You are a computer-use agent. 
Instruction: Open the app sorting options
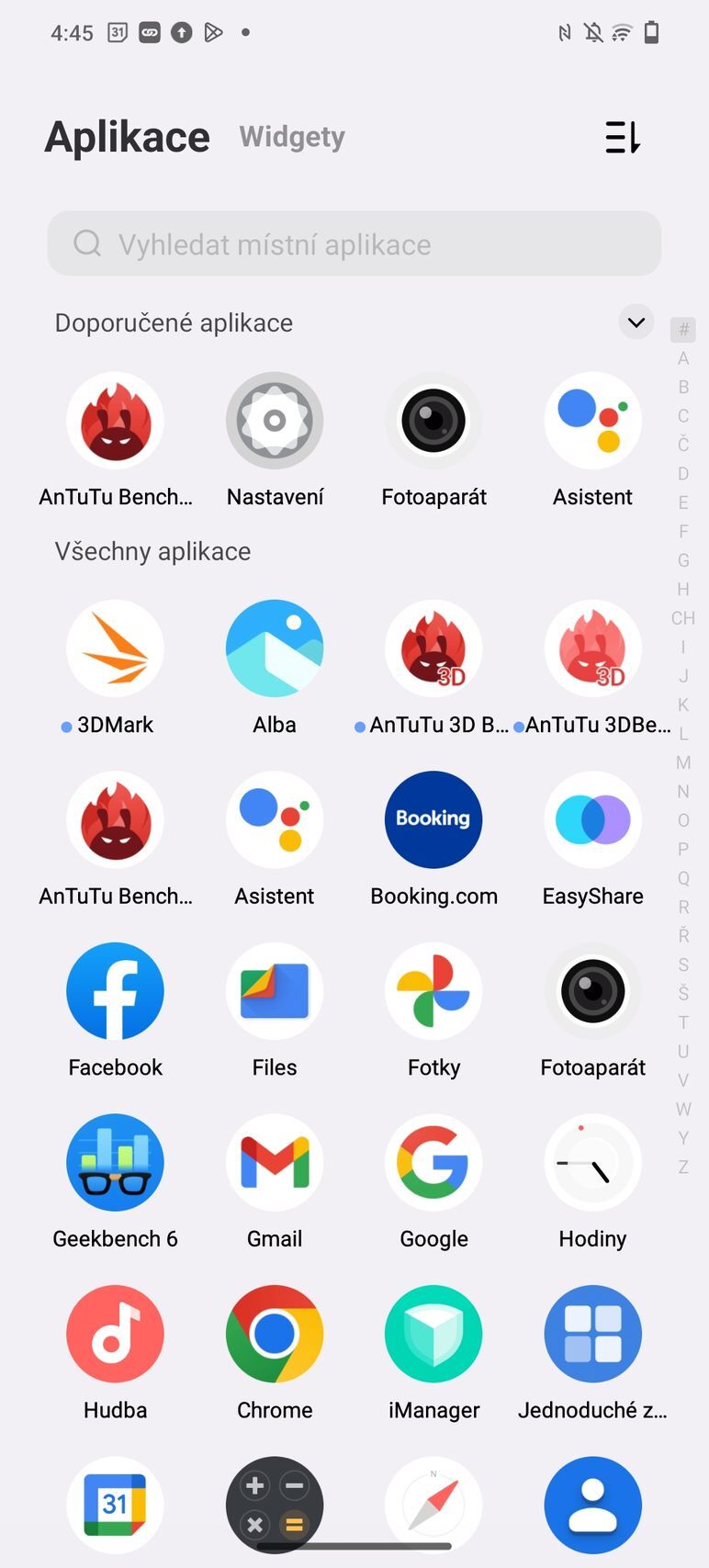tap(623, 138)
